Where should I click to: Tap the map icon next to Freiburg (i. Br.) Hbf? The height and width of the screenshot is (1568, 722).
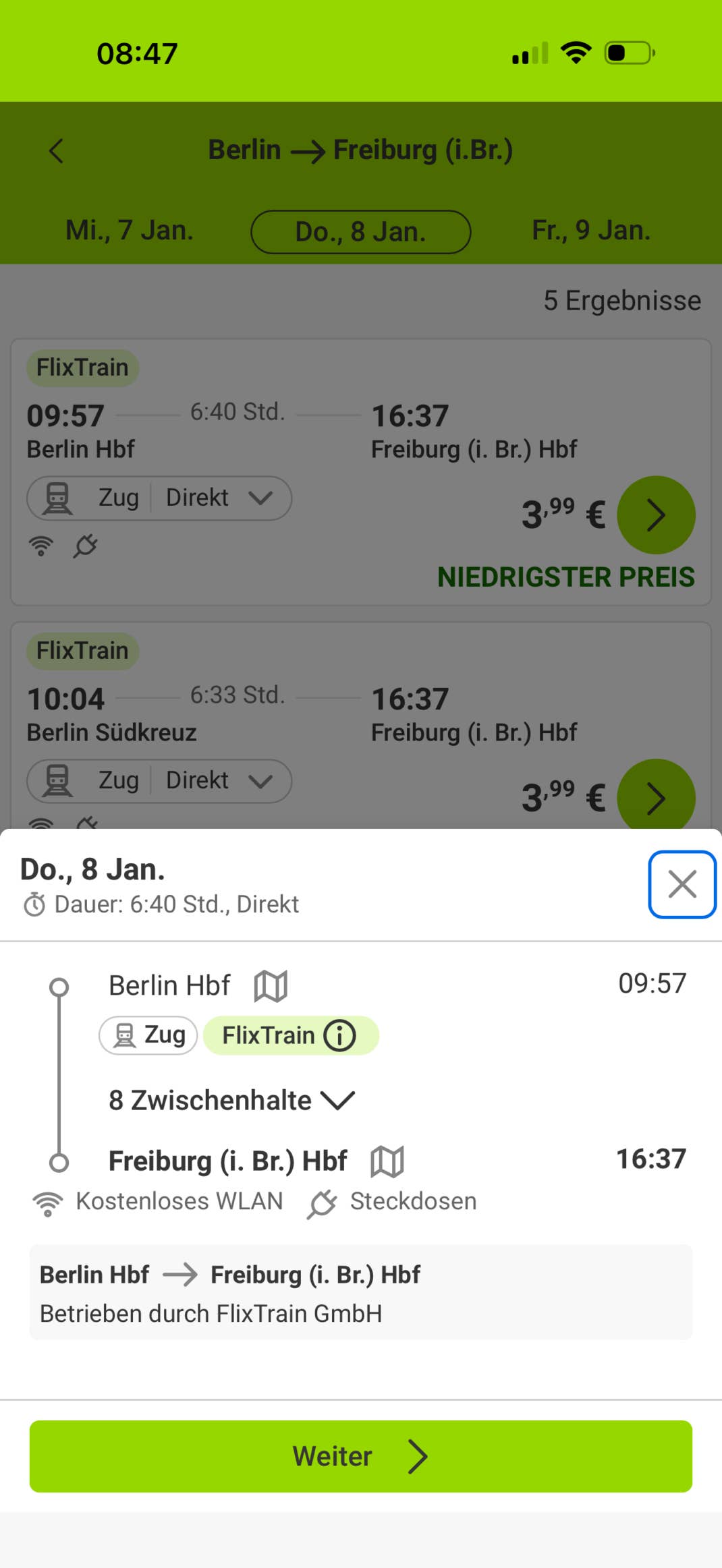pyautogui.click(x=388, y=1160)
